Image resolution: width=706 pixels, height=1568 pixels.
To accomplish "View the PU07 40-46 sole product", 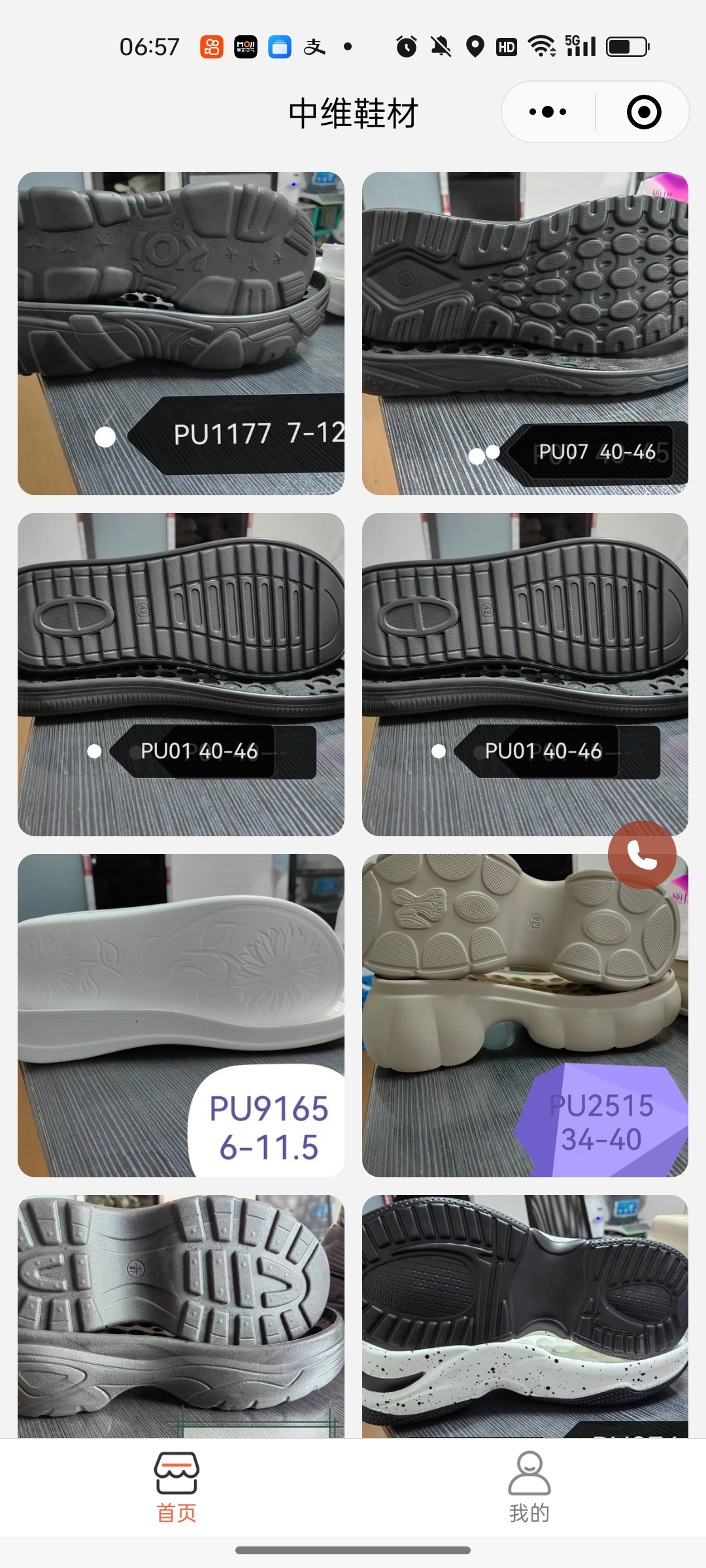I will 525,333.
